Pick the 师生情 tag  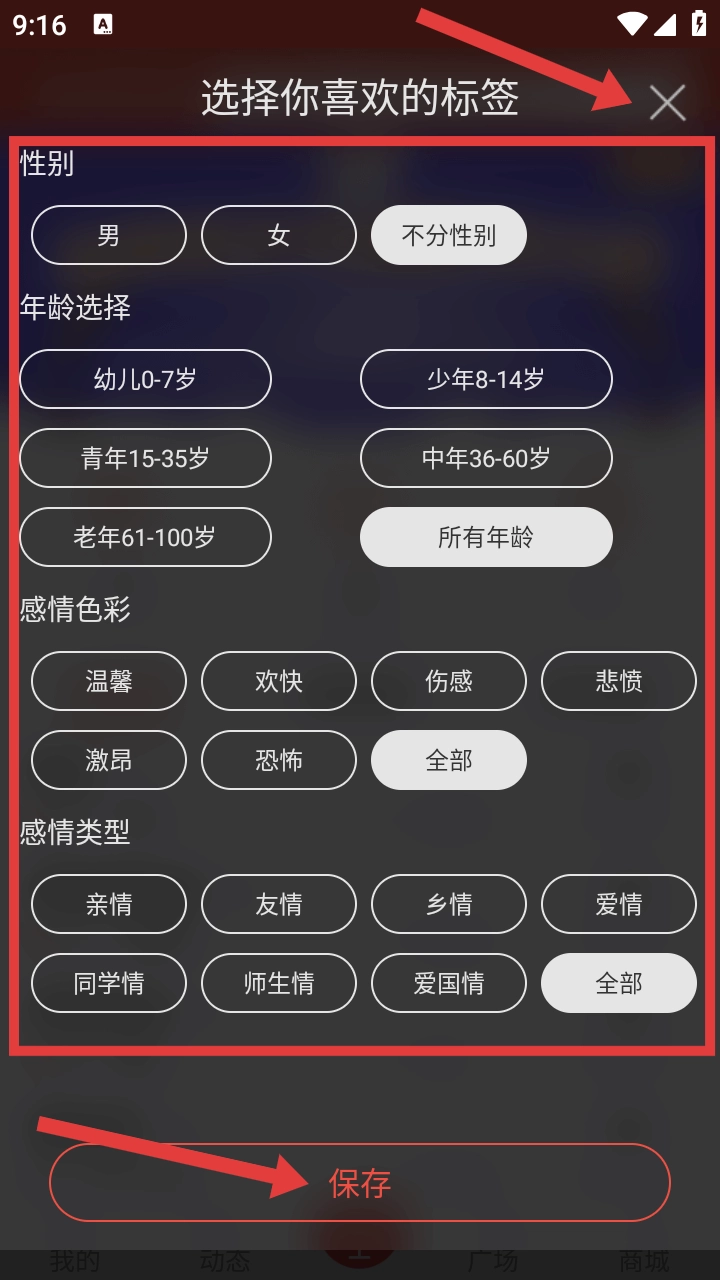[279, 983]
